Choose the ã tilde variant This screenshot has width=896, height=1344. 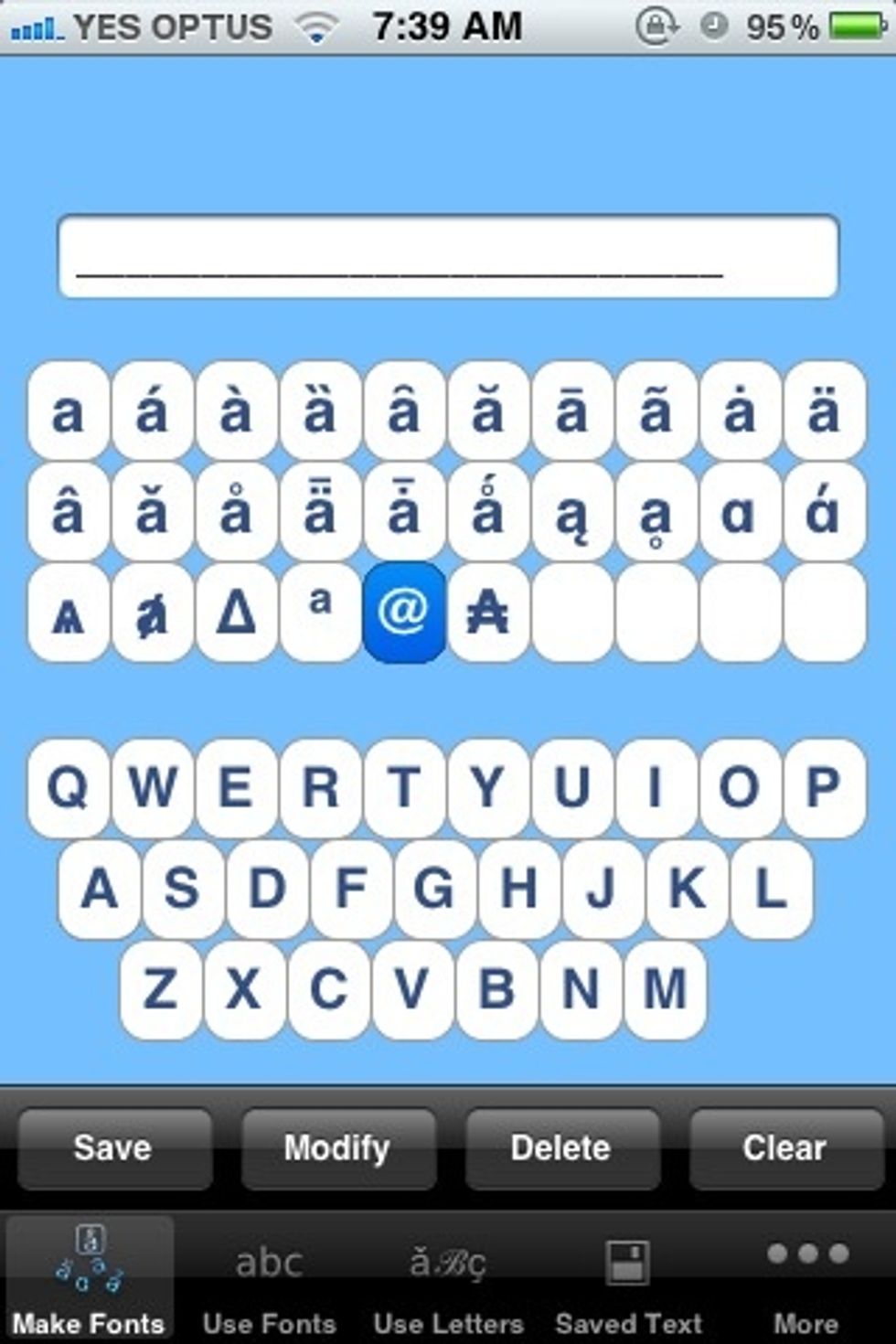pyautogui.click(x=656, y=411)
